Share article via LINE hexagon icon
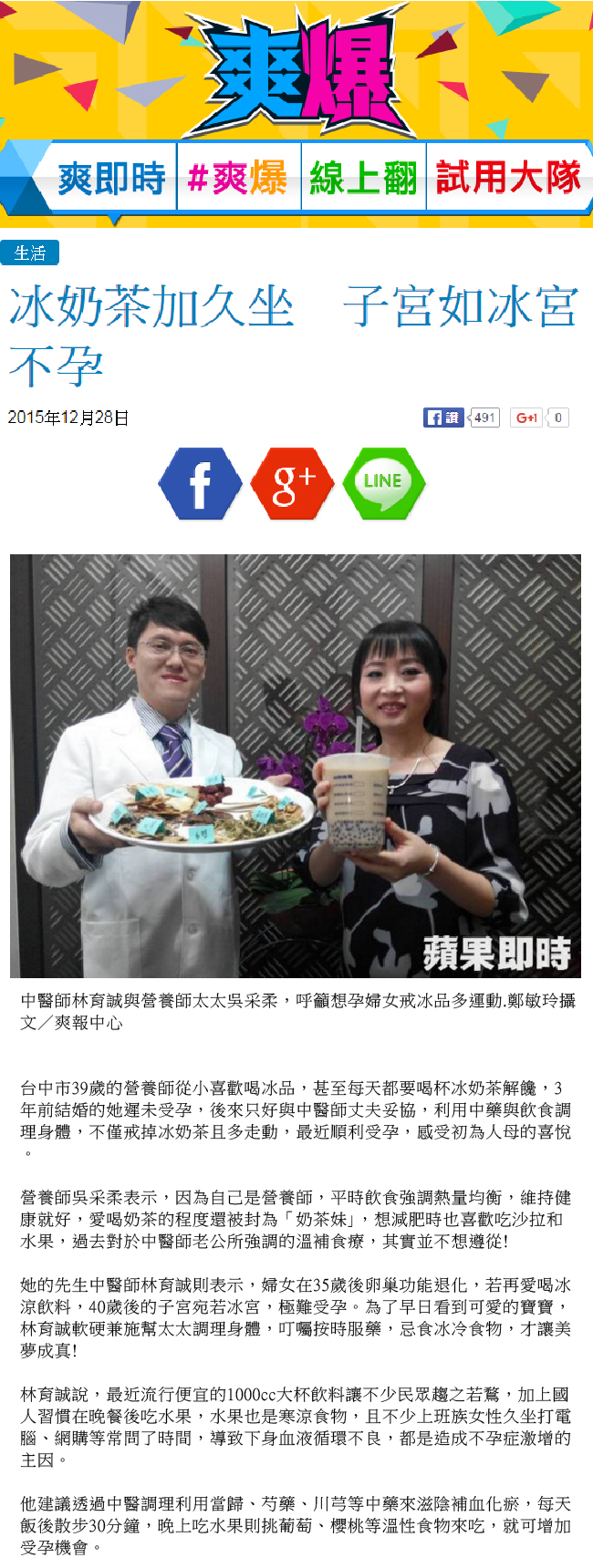The height and width of the screenshot is (1568, 593). click(x=383, y=483)
